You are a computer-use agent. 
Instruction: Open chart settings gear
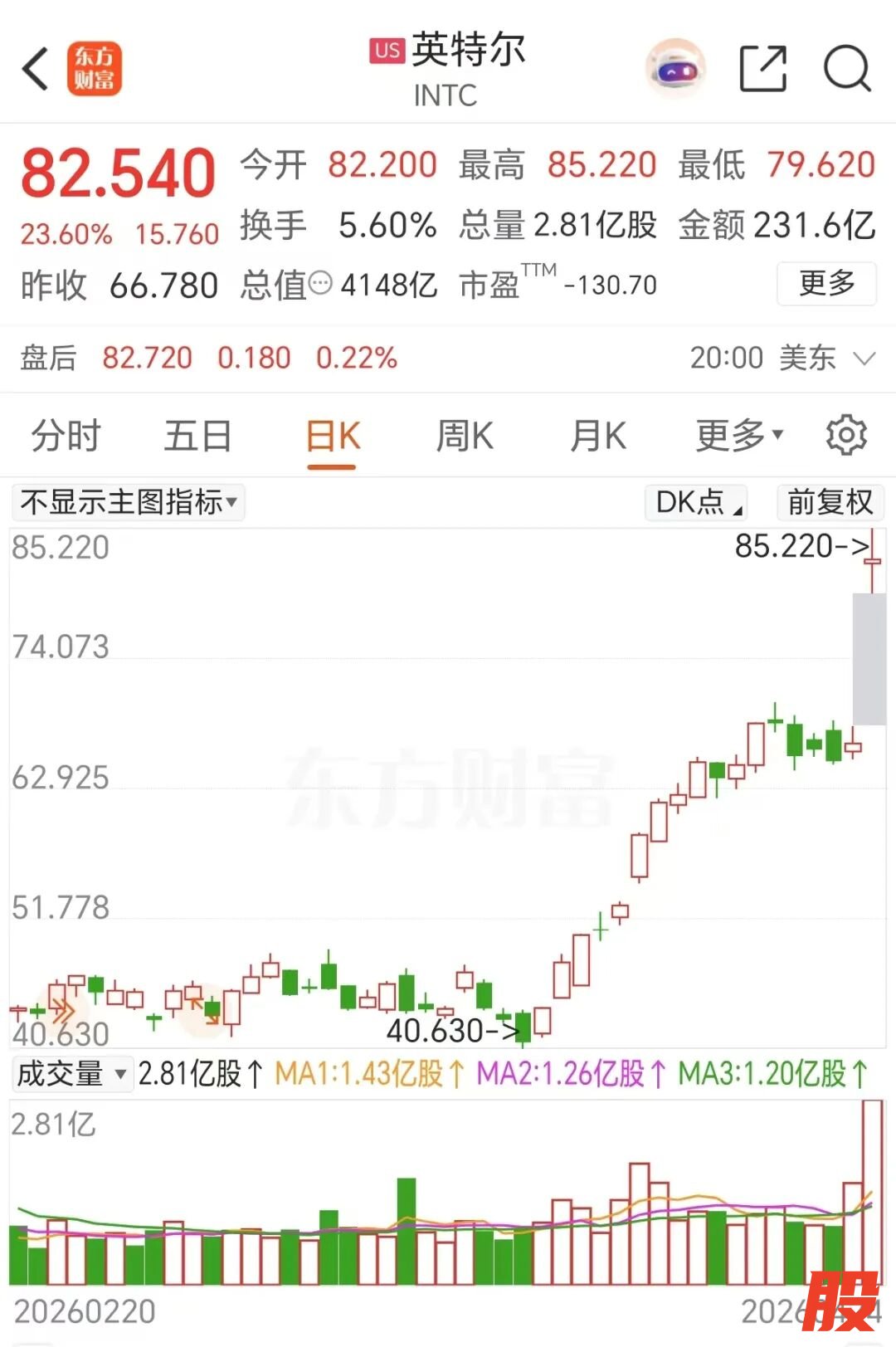pos(846,436)
